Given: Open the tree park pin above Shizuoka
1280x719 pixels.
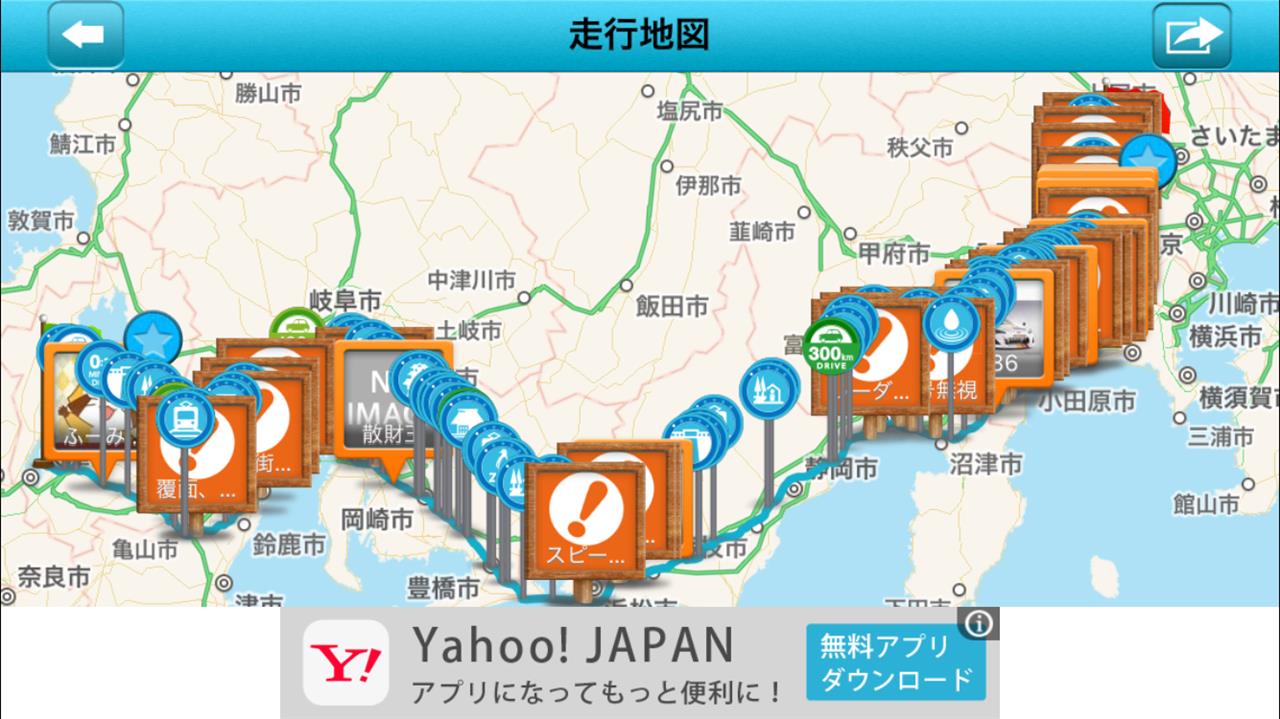Looking at the screenshot, I should click(x=769, y=386).
